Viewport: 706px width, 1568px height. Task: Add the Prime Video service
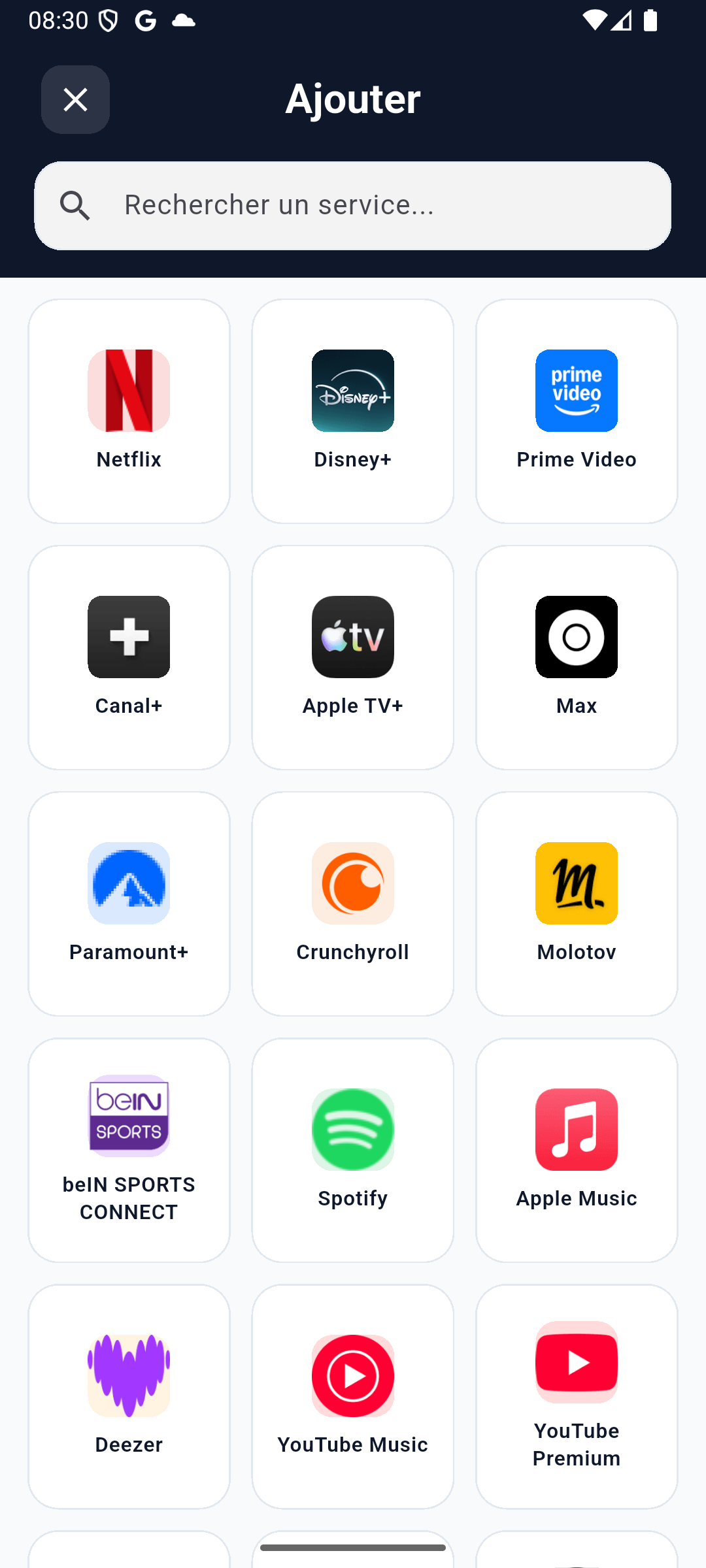point(577,411)
